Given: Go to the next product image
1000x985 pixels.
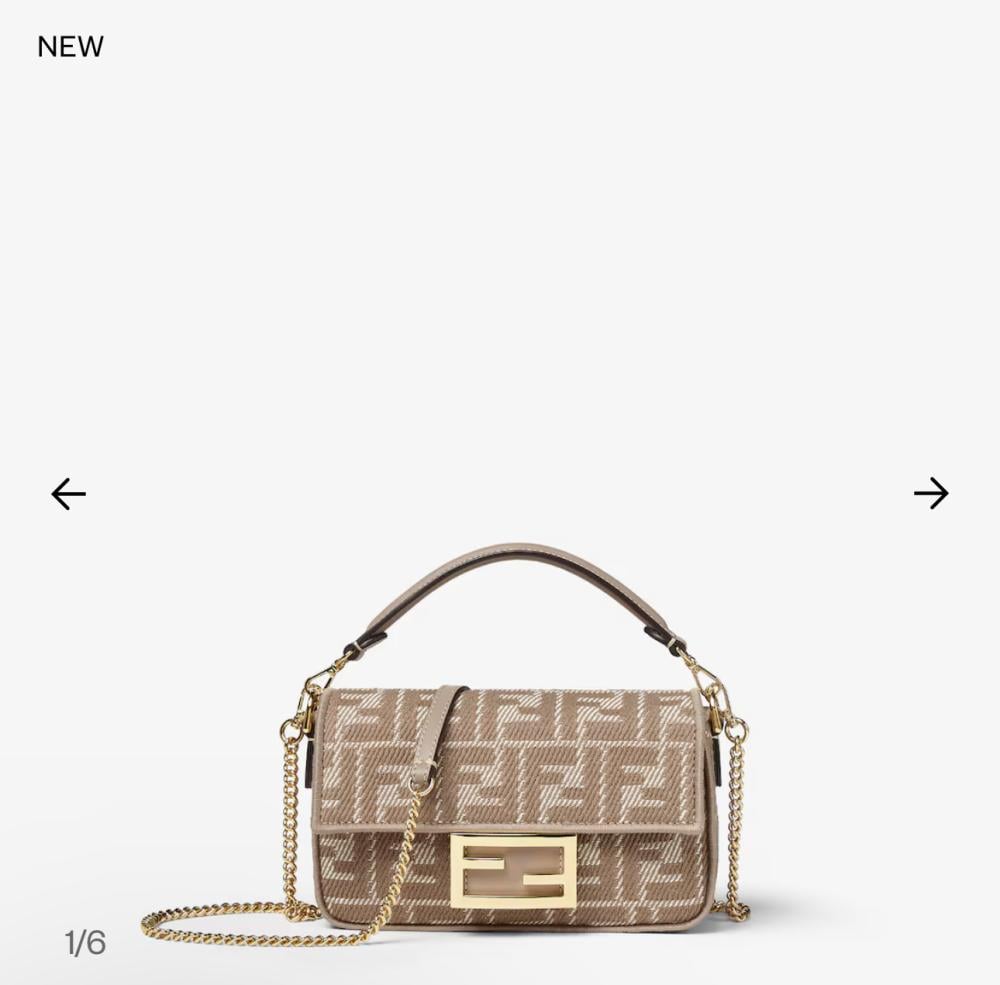Looking at the screenshot, I should coord(930,493).
